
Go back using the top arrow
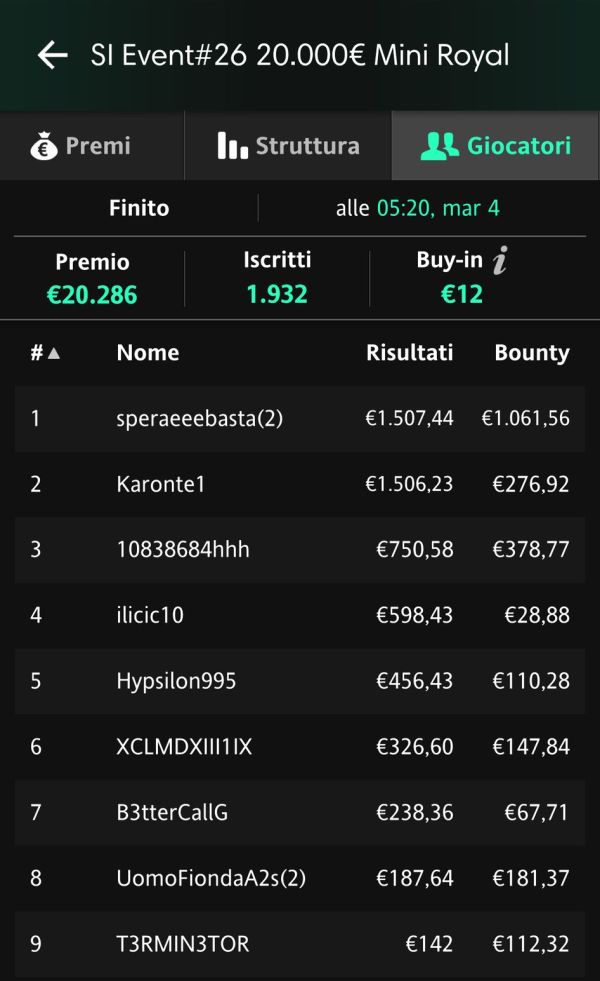(x=53, y=55)
